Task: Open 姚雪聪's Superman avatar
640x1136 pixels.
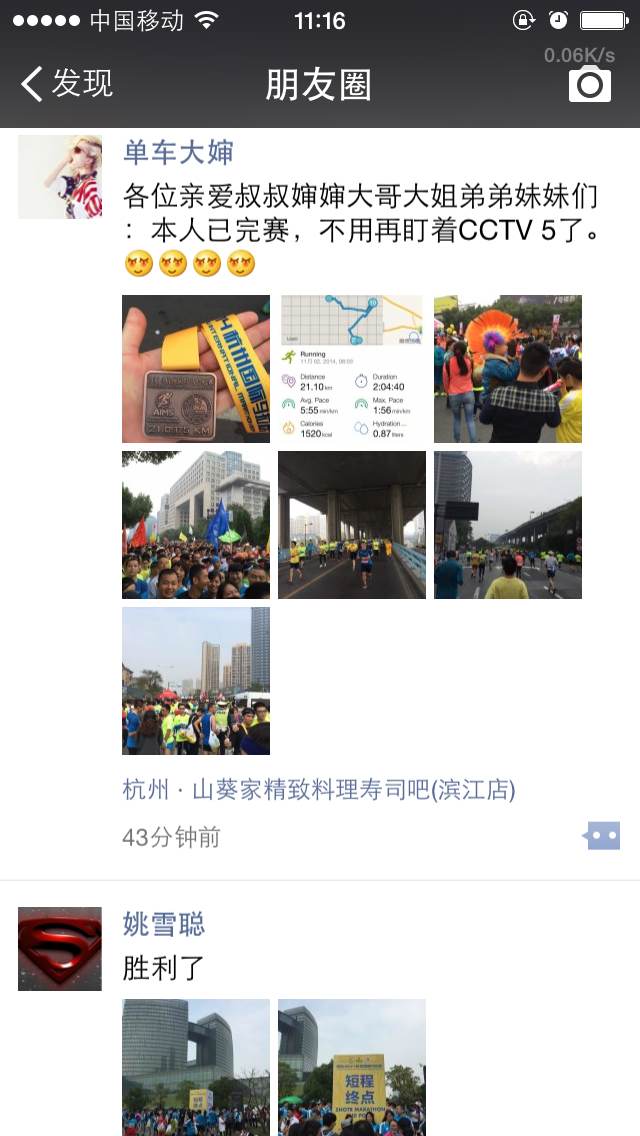Action: tap(60, 948)
